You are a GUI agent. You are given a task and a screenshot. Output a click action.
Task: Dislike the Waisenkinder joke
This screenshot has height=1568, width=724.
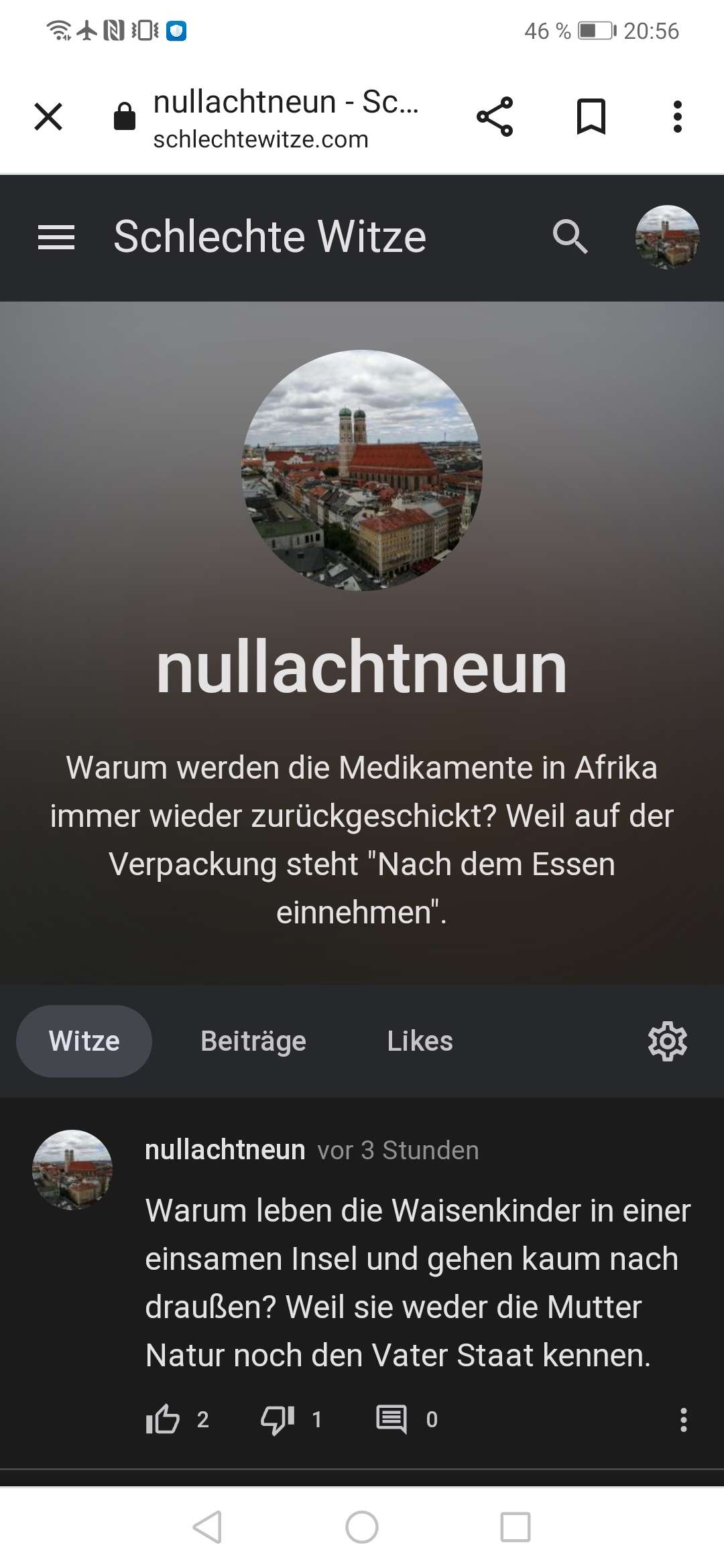point(278,1419)
